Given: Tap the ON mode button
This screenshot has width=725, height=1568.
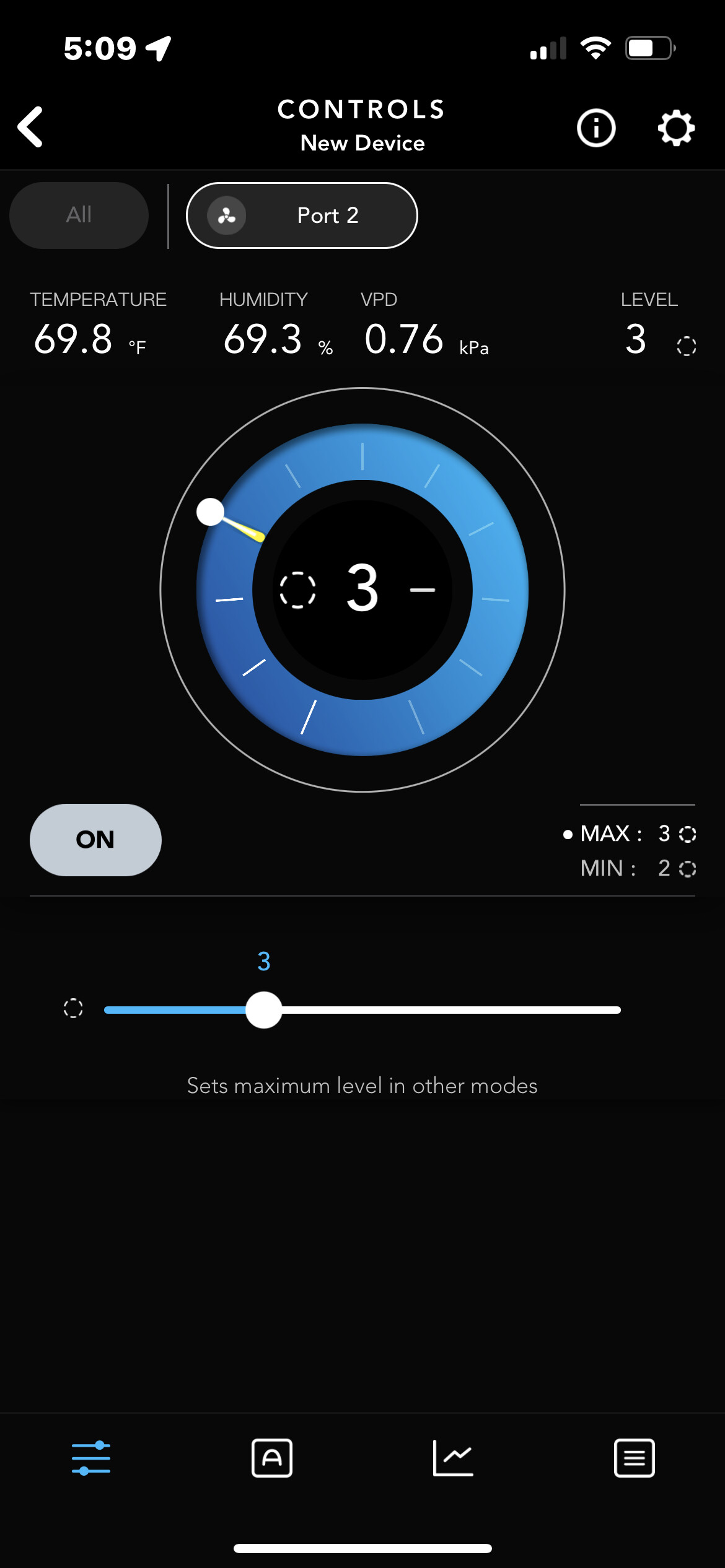Looking at the screenshot, I should (95, 840).
